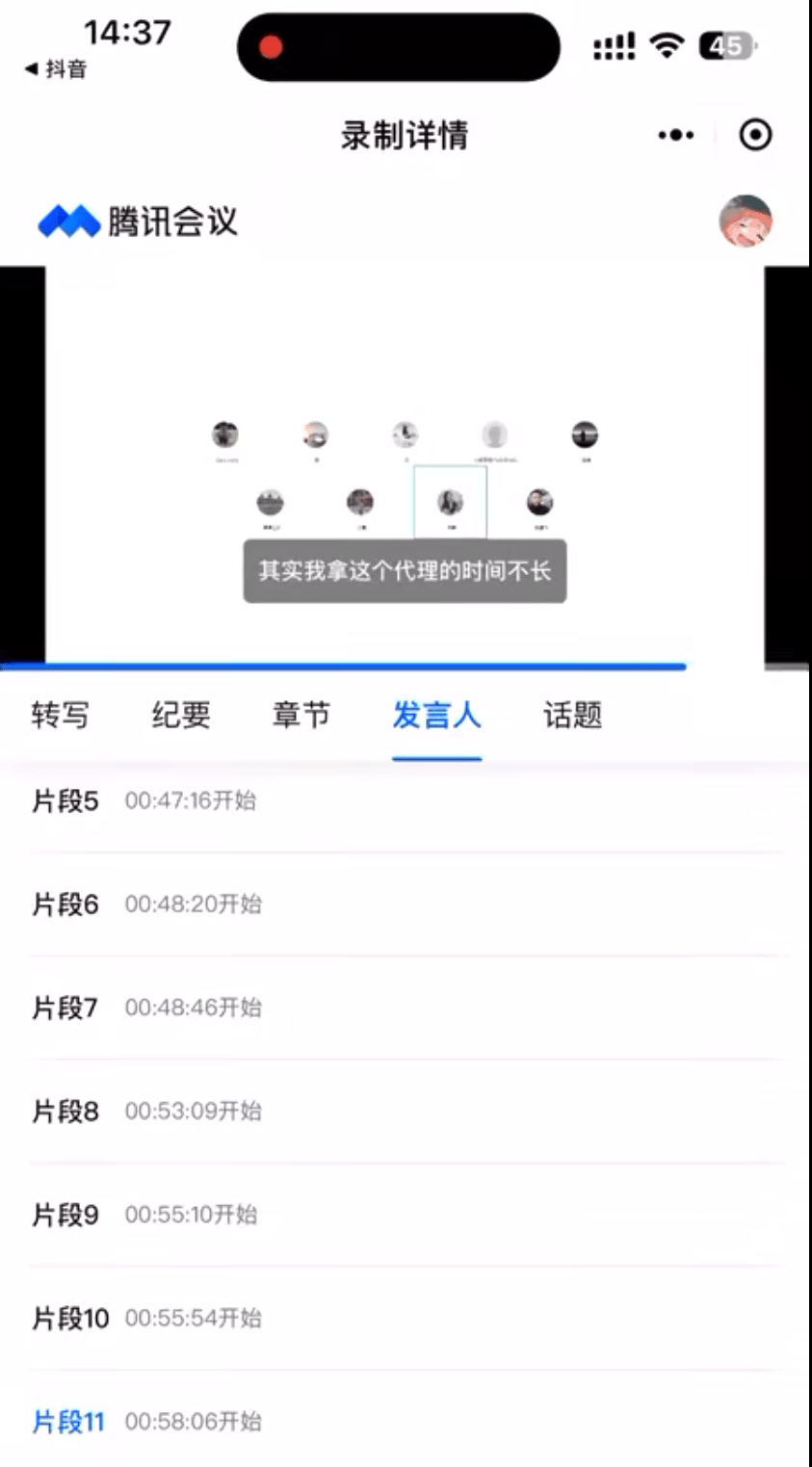Jump to 片段6 starting at 00:48:20
This screenshot has width=812, height=1467.
pos(146,904)
